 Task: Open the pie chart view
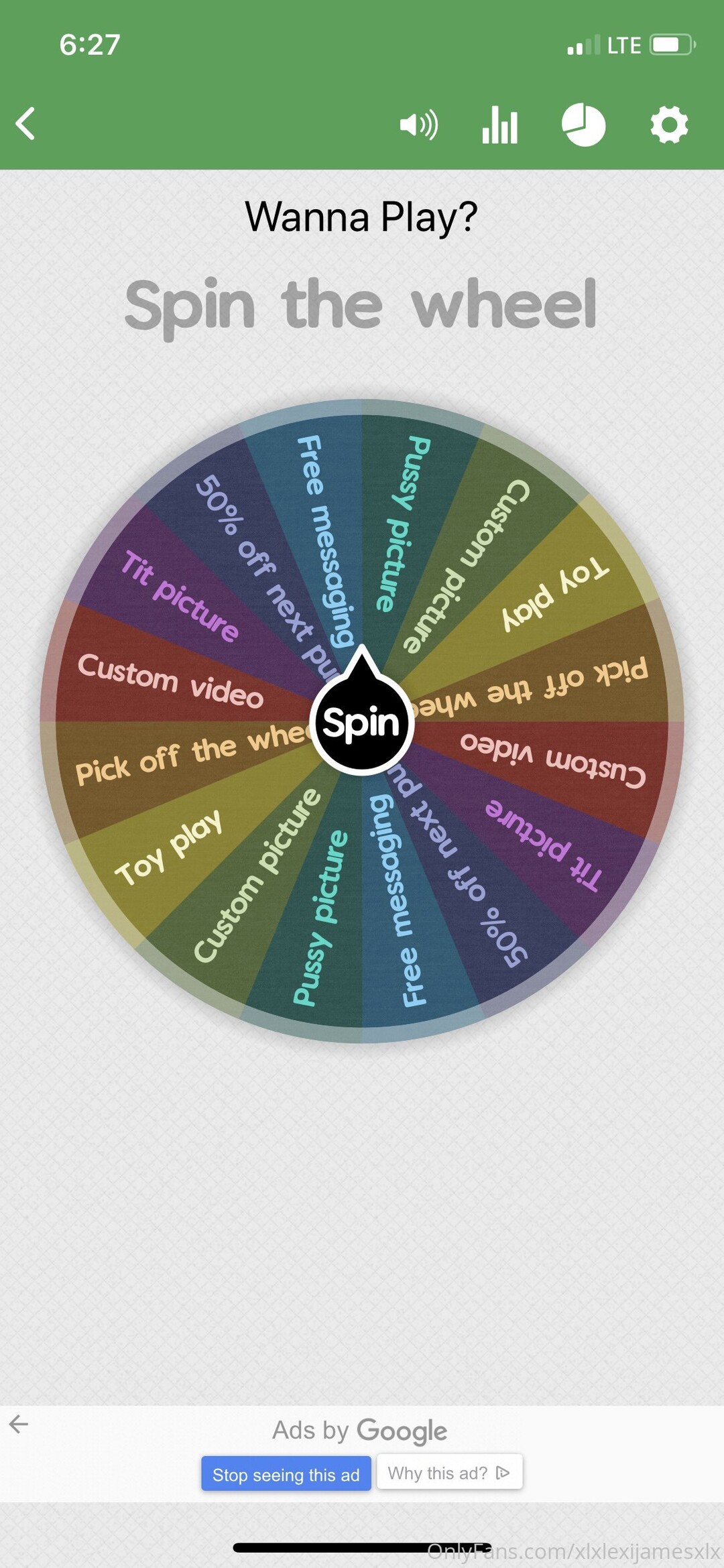[583, 125]
